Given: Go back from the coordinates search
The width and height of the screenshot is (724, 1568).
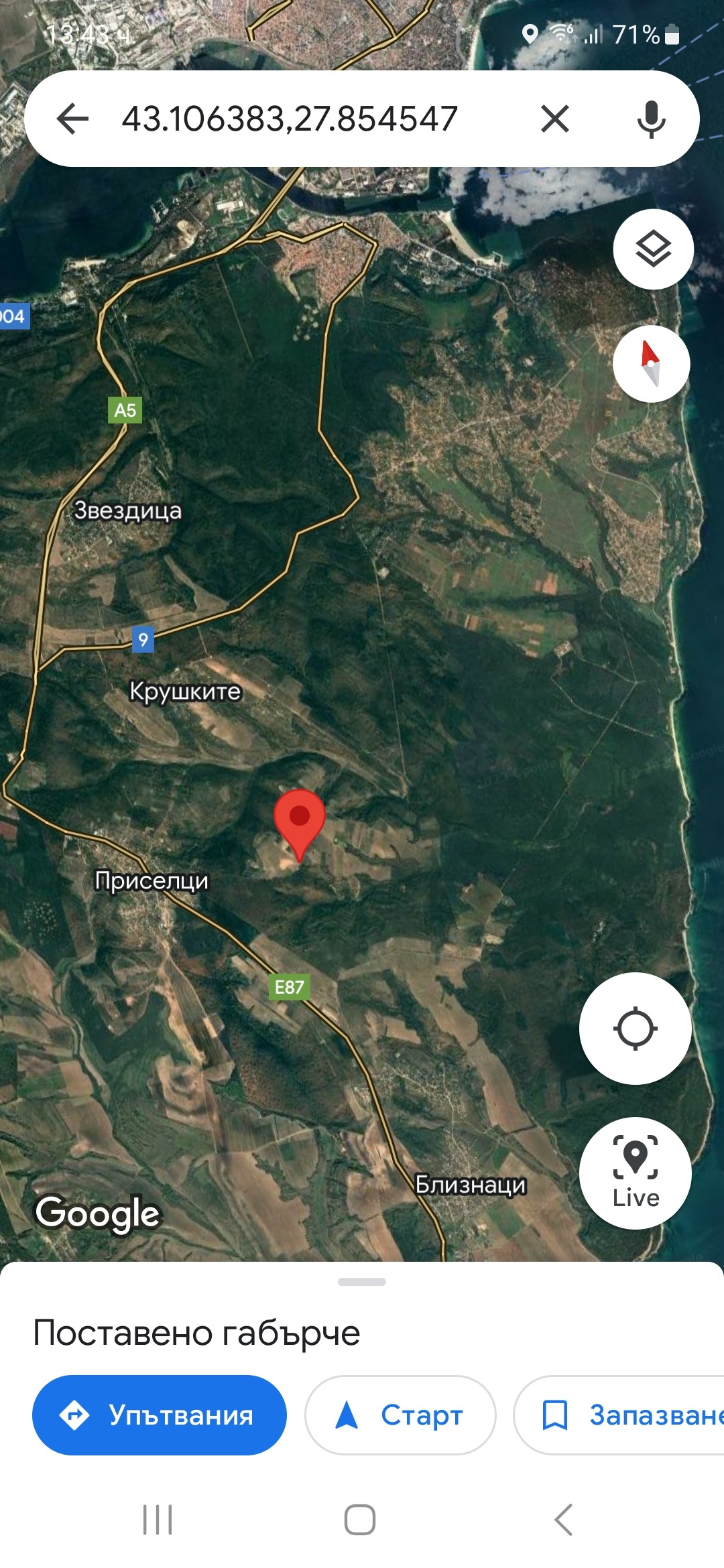Looking at the screenshot, I should tap(73, 119).
